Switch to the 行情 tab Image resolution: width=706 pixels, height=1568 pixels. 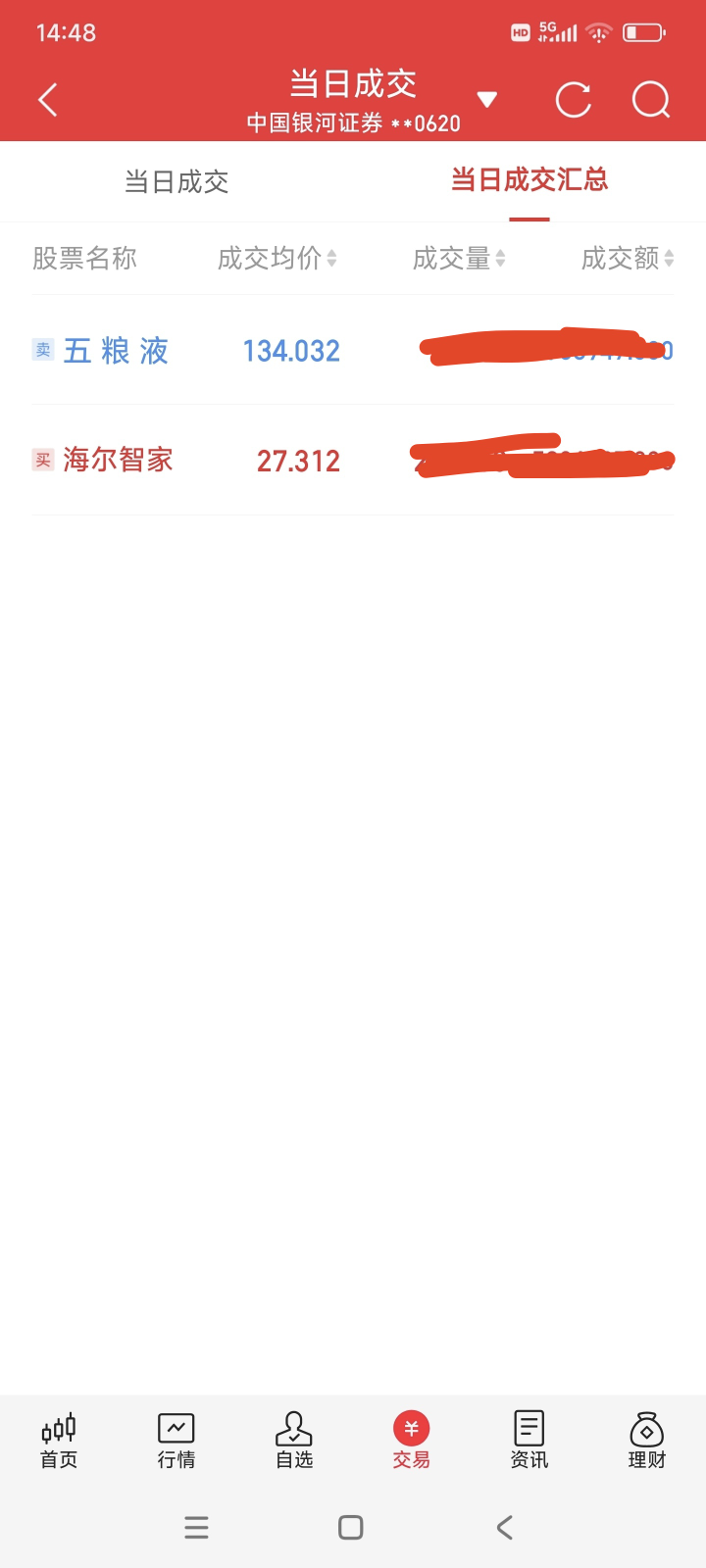point(176,1441)
